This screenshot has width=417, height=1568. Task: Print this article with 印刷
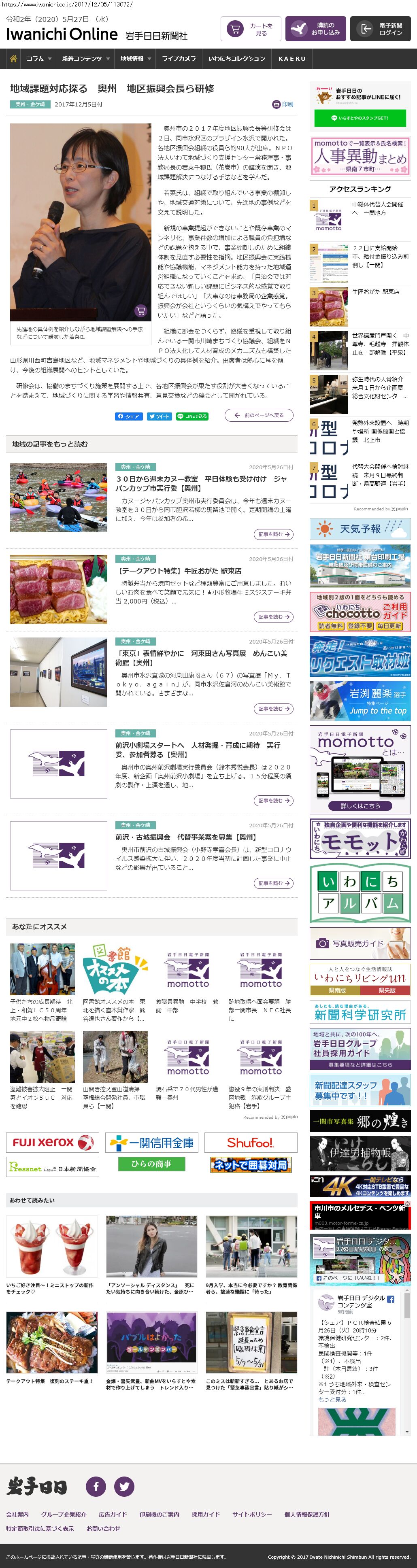(x=283, y=104)
